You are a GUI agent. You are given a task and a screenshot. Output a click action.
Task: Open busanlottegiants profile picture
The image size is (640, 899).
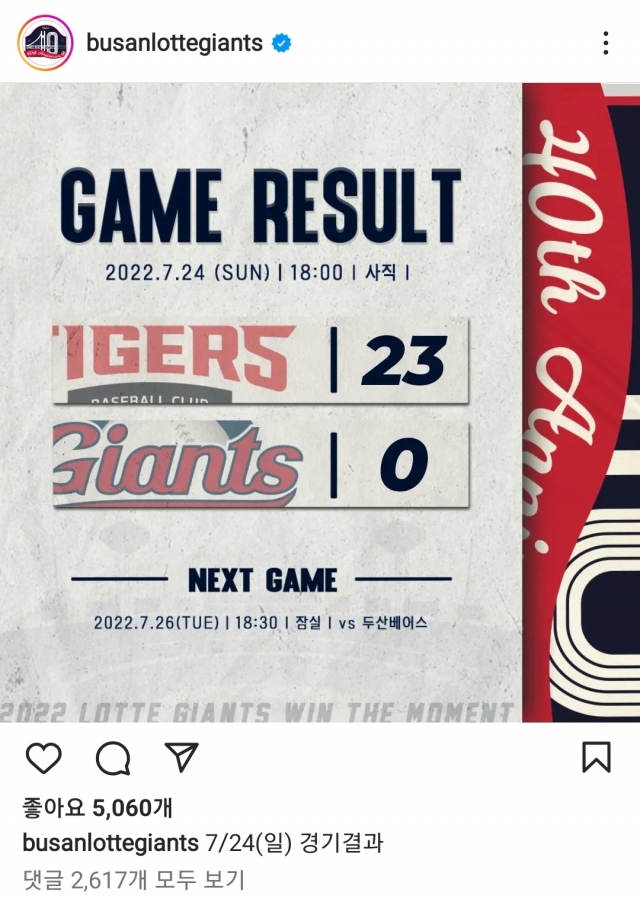coord(43,41)
